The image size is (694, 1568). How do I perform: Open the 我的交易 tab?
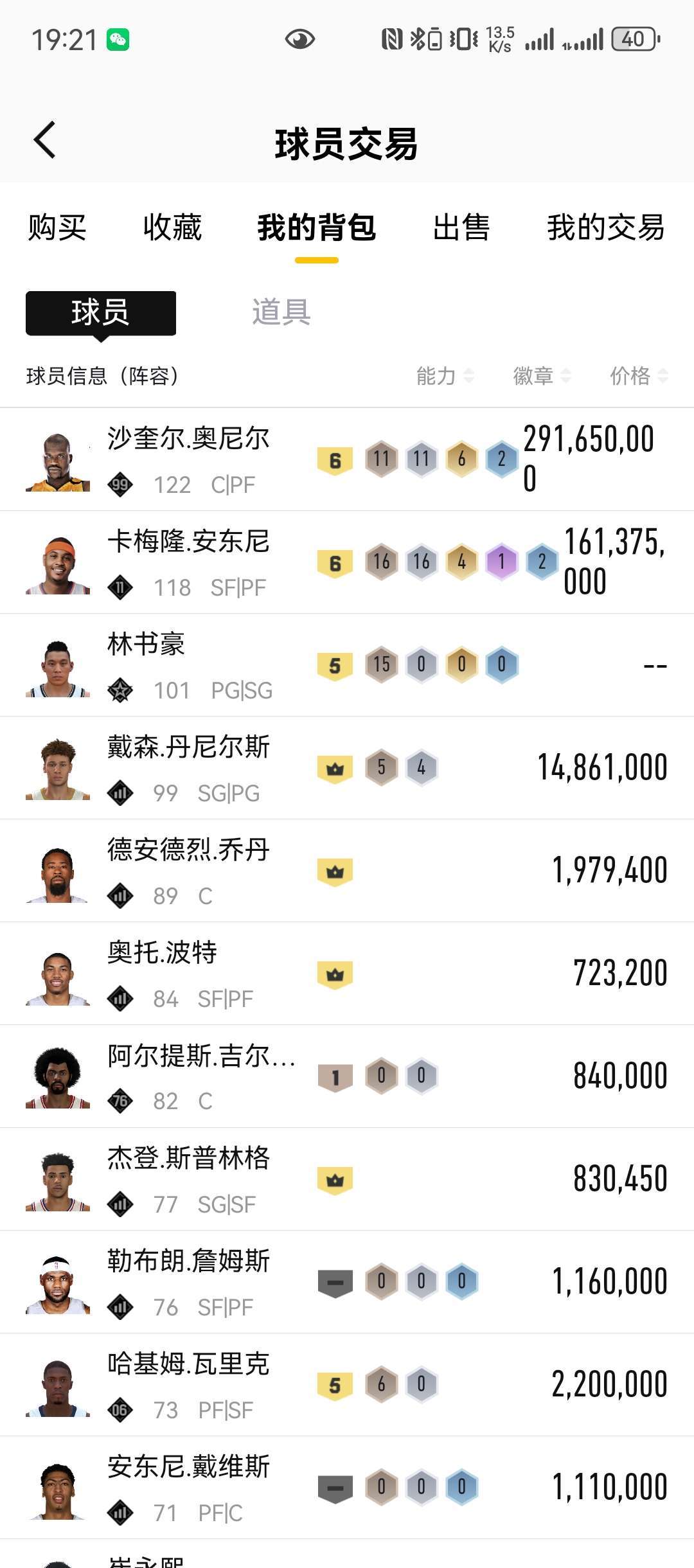(606, 227)
